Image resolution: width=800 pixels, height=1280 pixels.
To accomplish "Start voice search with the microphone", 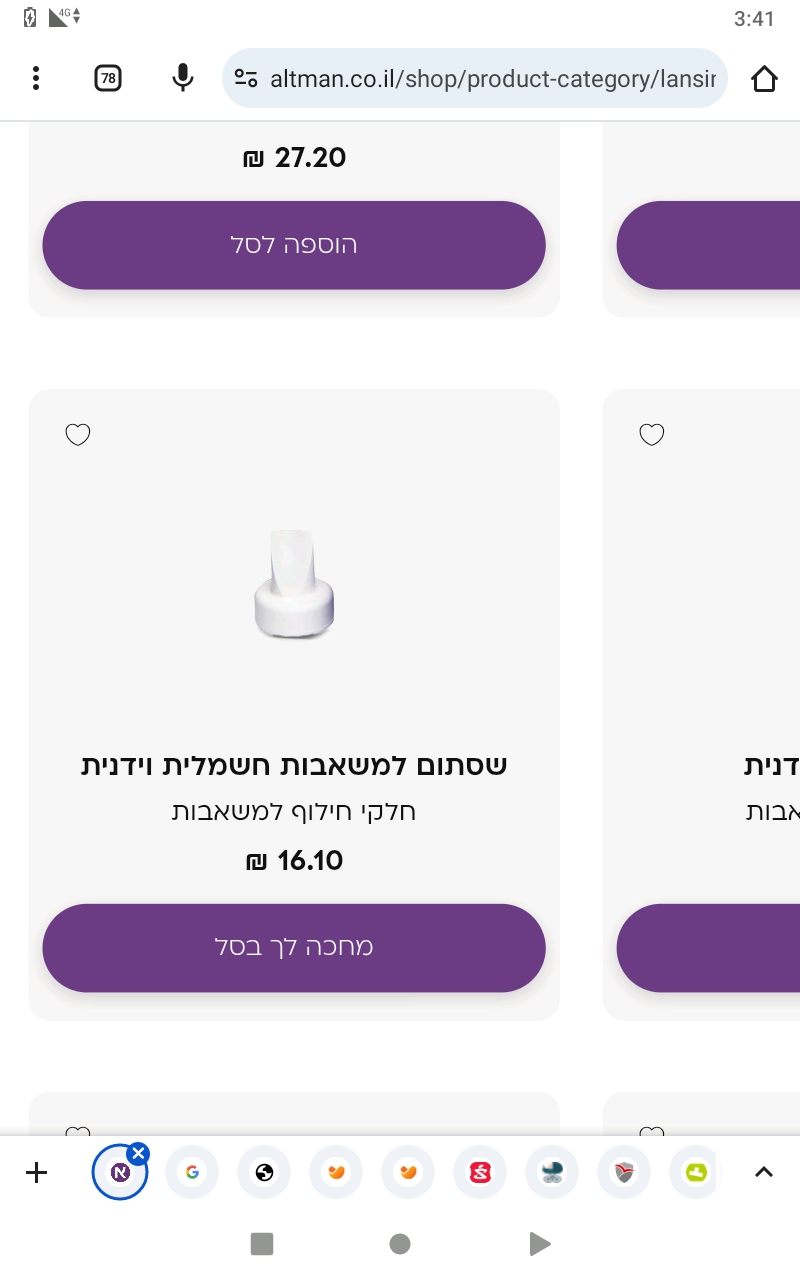I will point(182,78).
